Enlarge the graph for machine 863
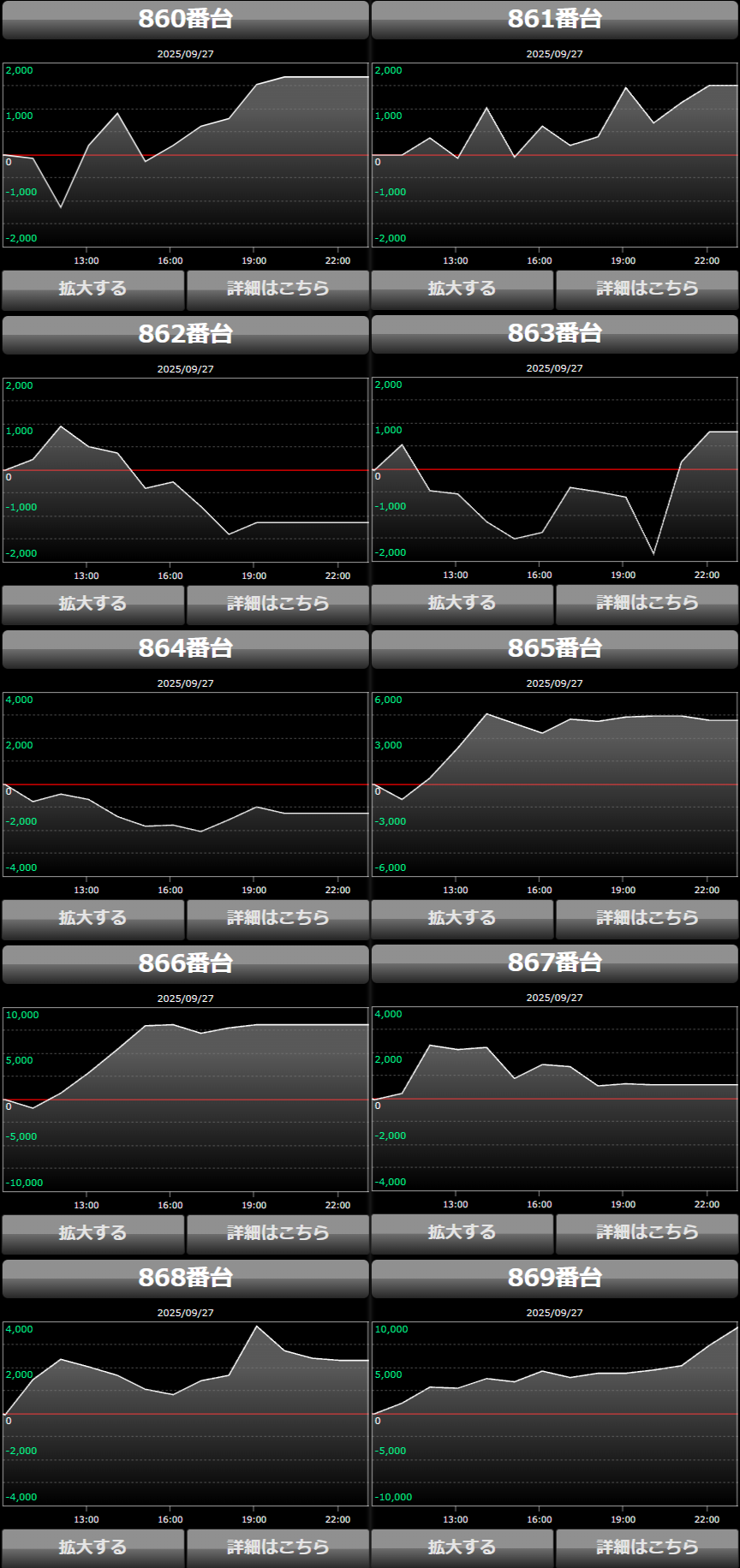Viewport: 740px width, 1568px height. (462, 603)
